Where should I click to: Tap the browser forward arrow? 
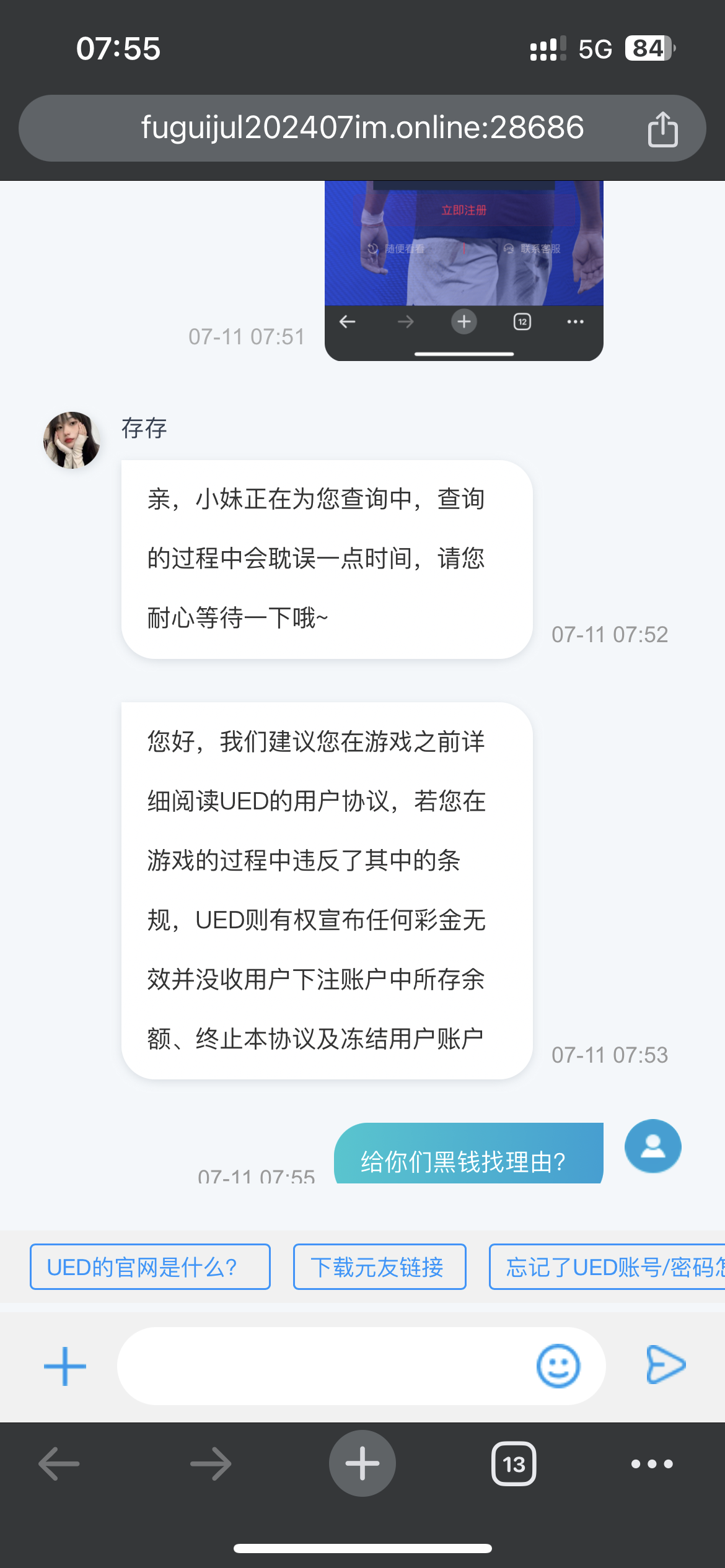coord(209,1463)
